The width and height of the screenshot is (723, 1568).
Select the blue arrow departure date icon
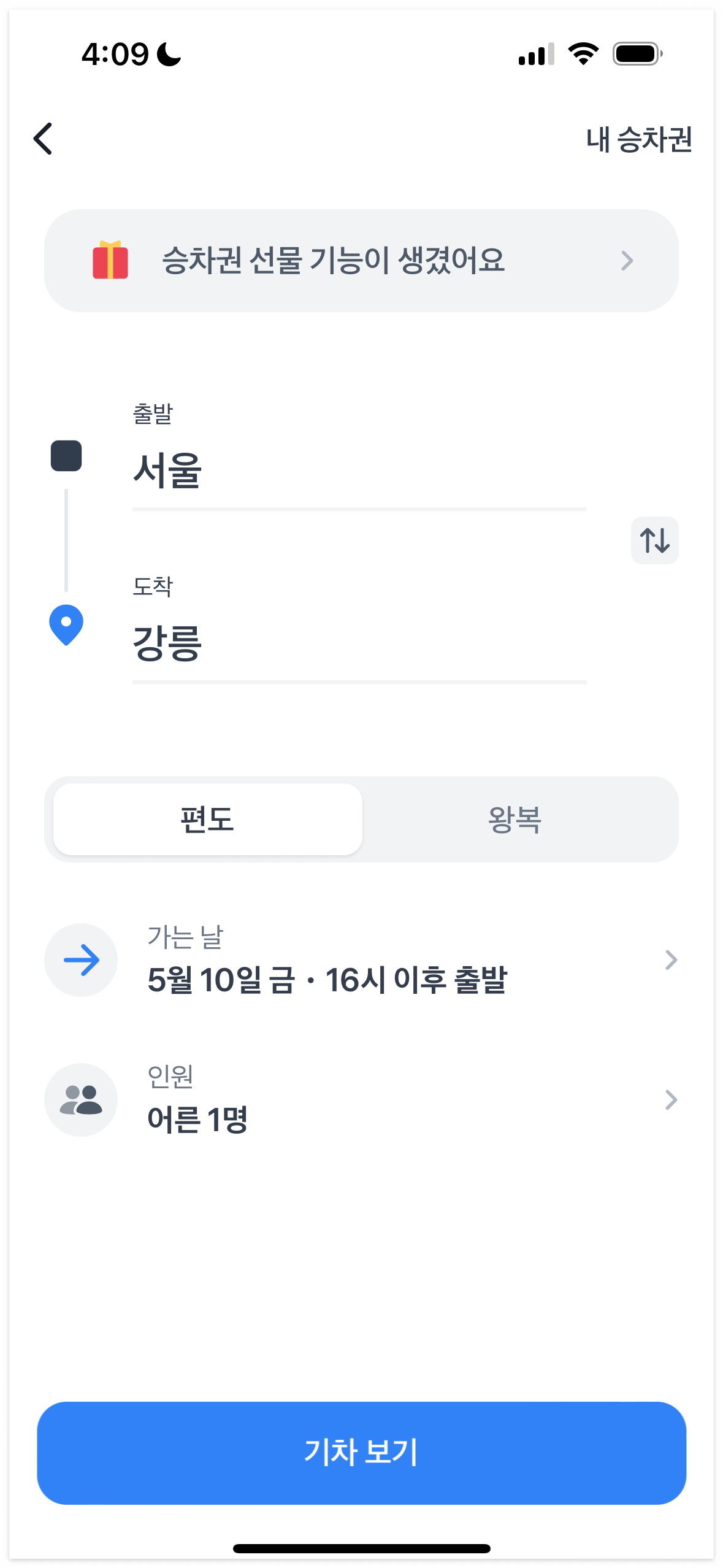(x=80, y=960)
